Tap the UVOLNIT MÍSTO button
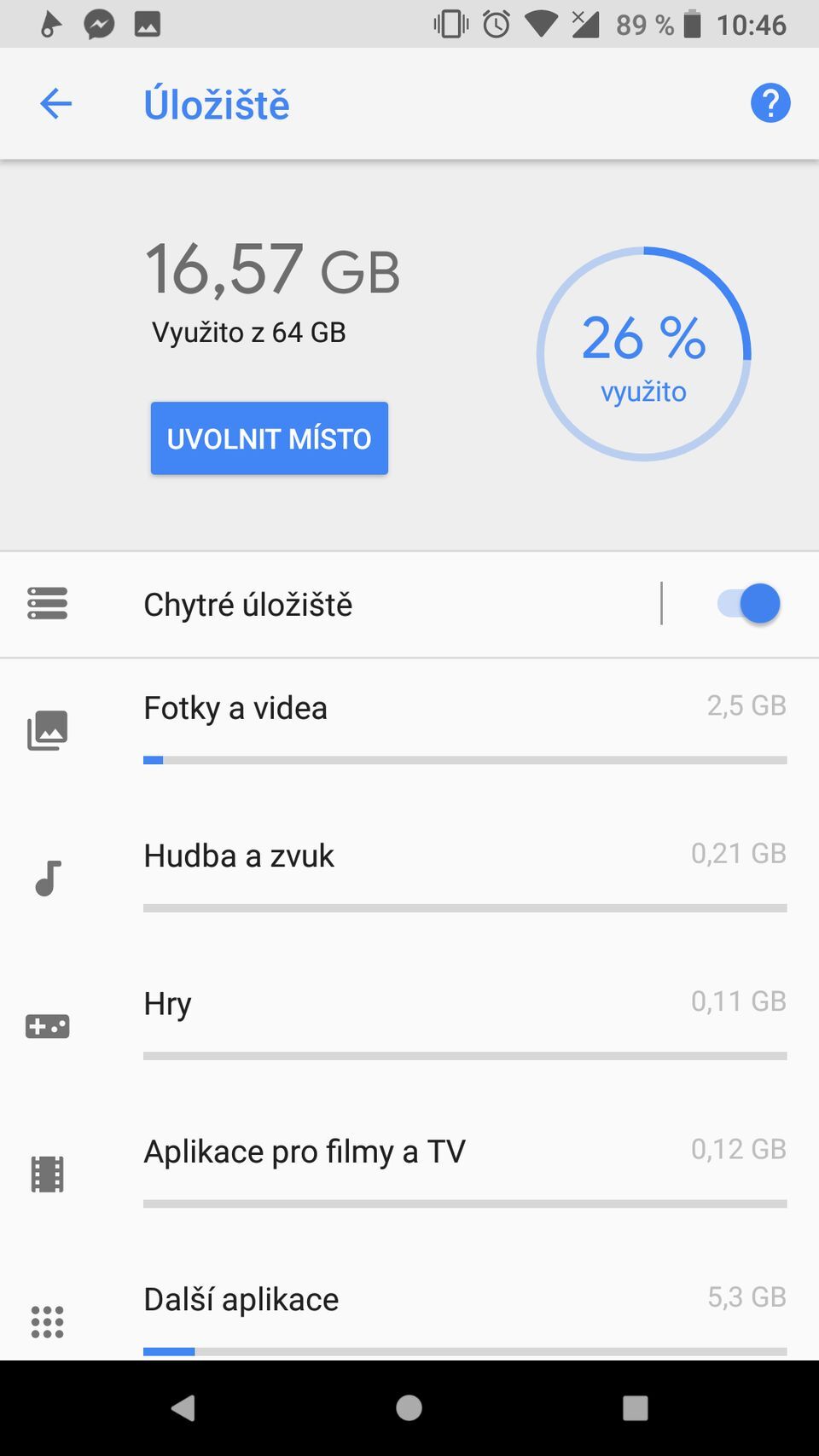Viewport: 819px width, 1456px height. 269,438
